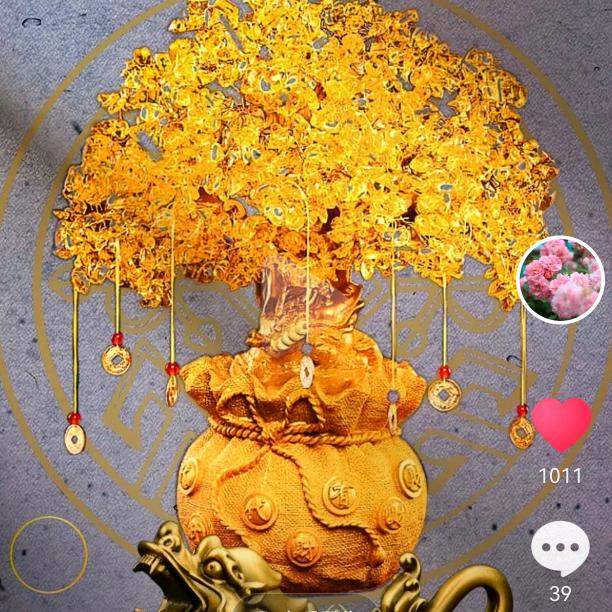612x612 pixels.
Task: Open the comments bubble showing 39
Action: pos(560,548)
